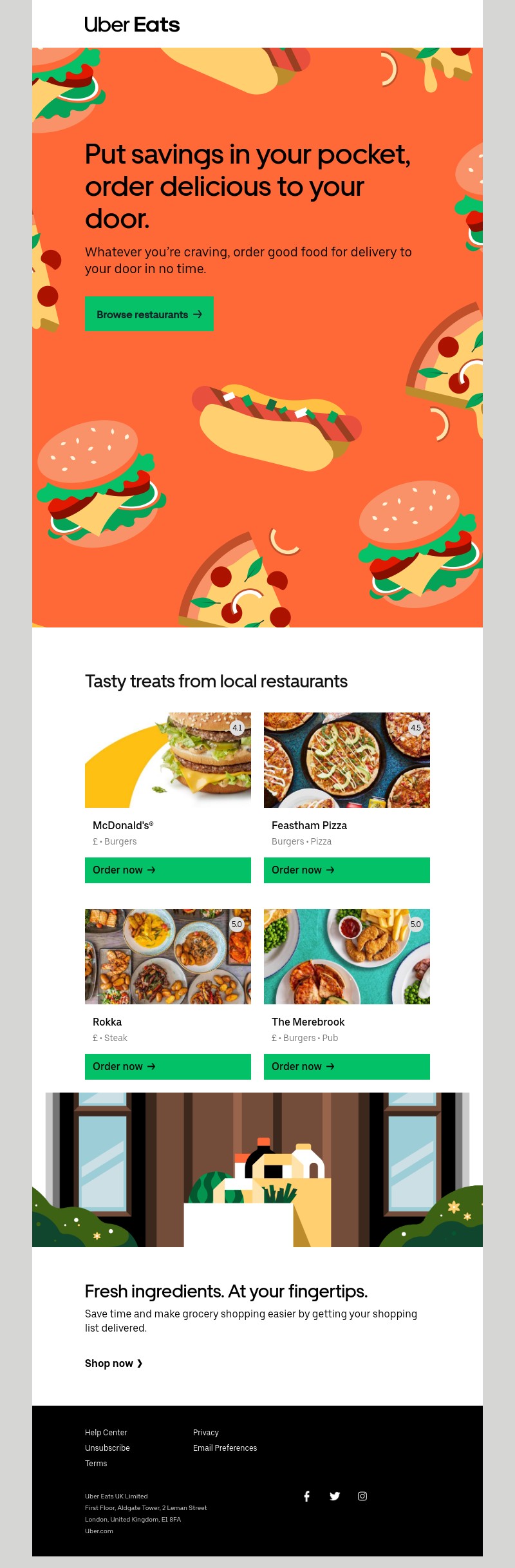This screenshot has width=515, height=1568.
Task: Open the Terms link
Action: coord(96,1464)
